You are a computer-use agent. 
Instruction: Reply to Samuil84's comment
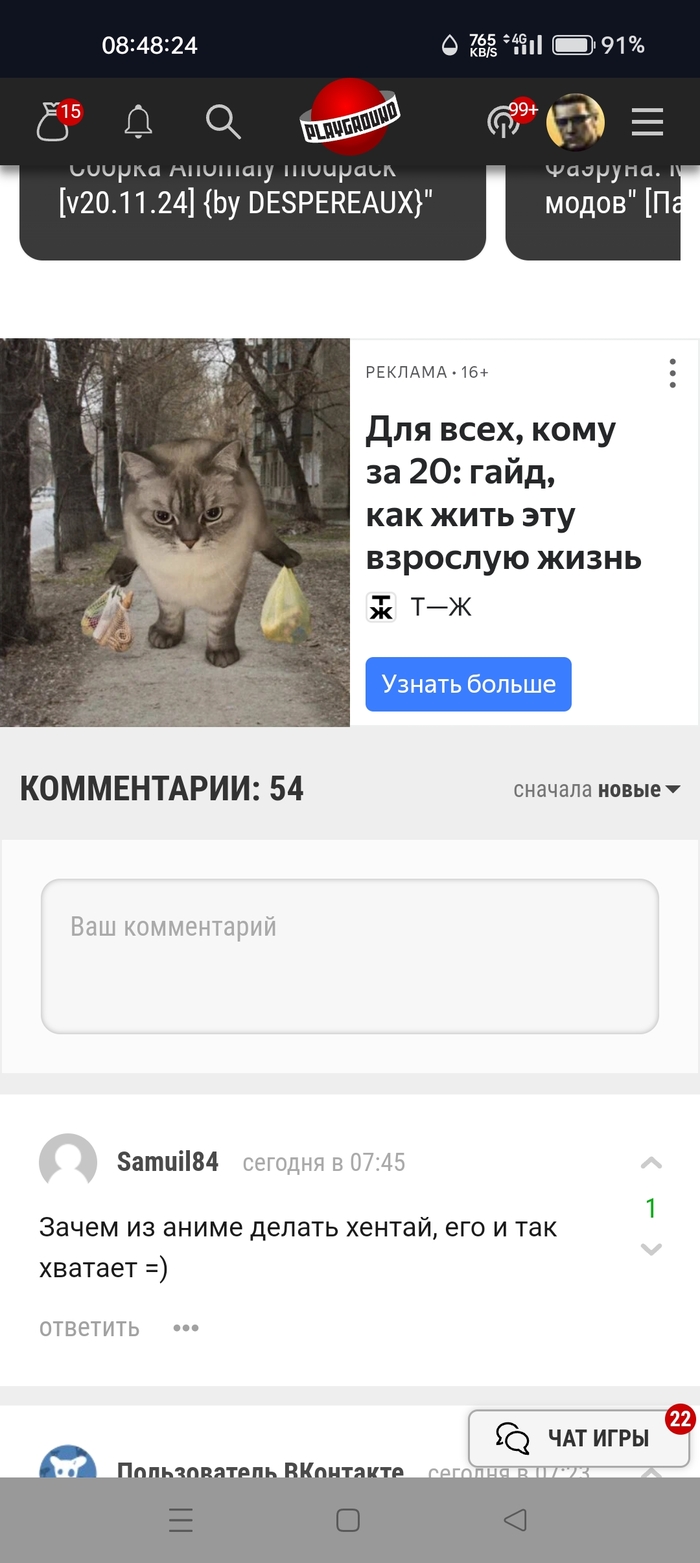click(89, 1328)
